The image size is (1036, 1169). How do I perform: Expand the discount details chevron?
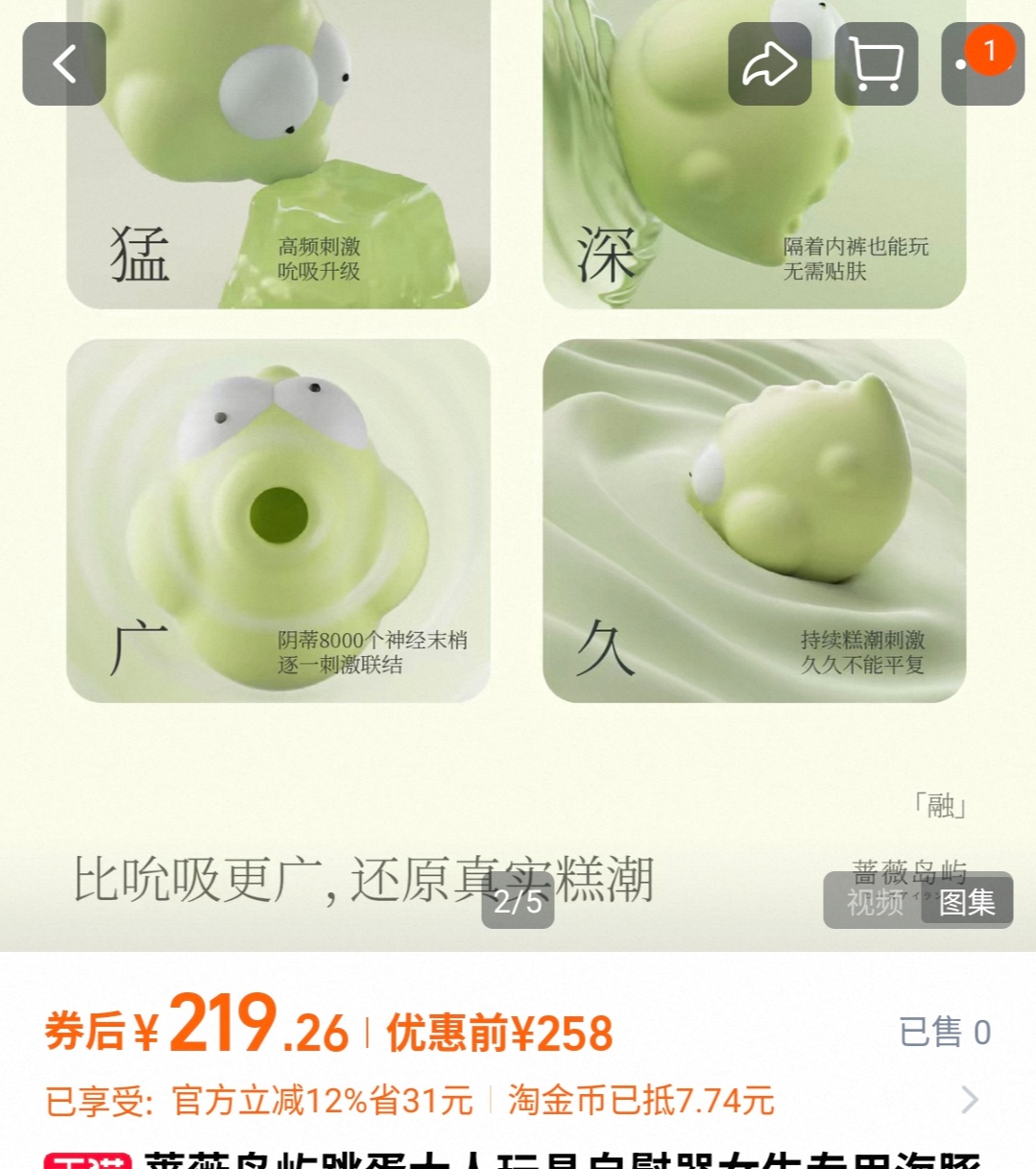click(x=970, y=1100)
